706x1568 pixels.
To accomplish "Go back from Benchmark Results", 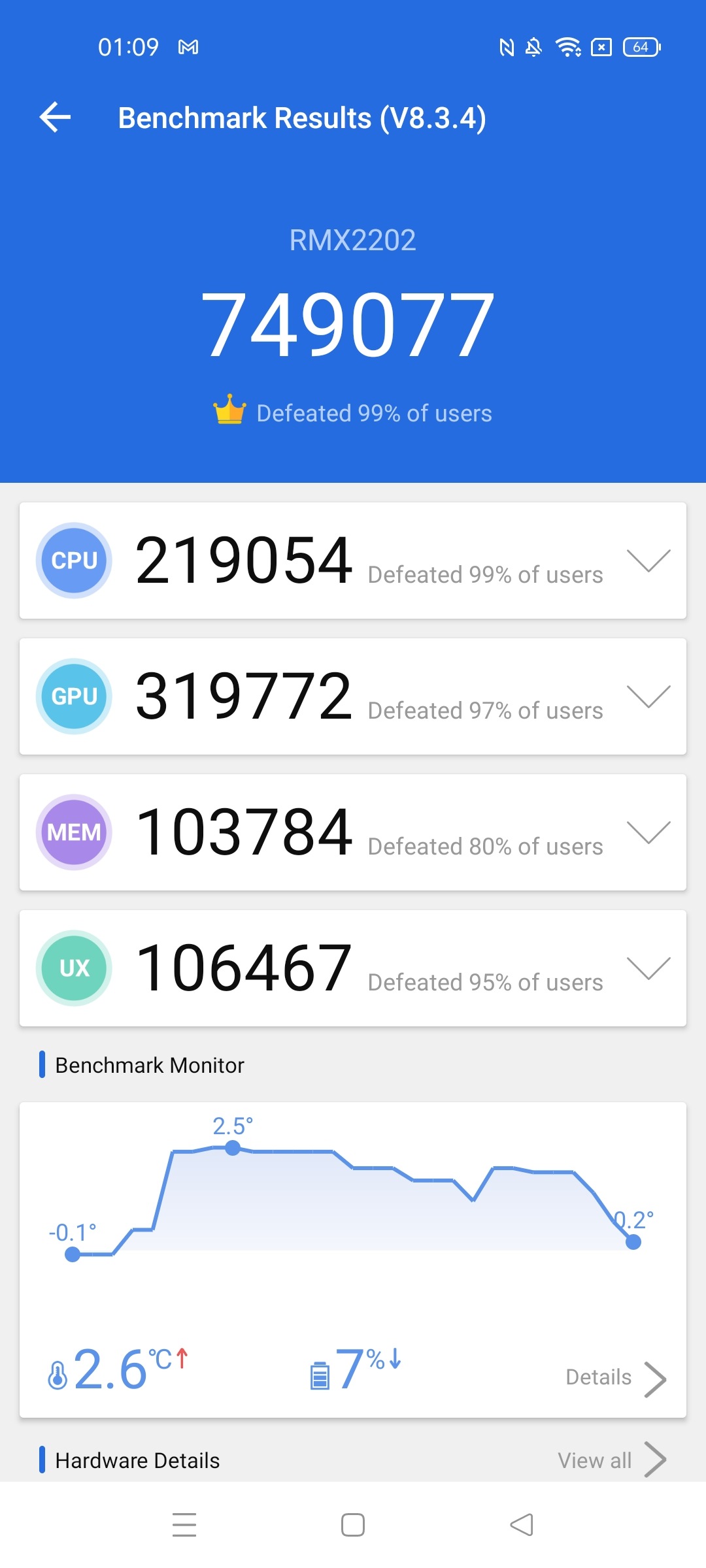I will click(x=56, y=118).
